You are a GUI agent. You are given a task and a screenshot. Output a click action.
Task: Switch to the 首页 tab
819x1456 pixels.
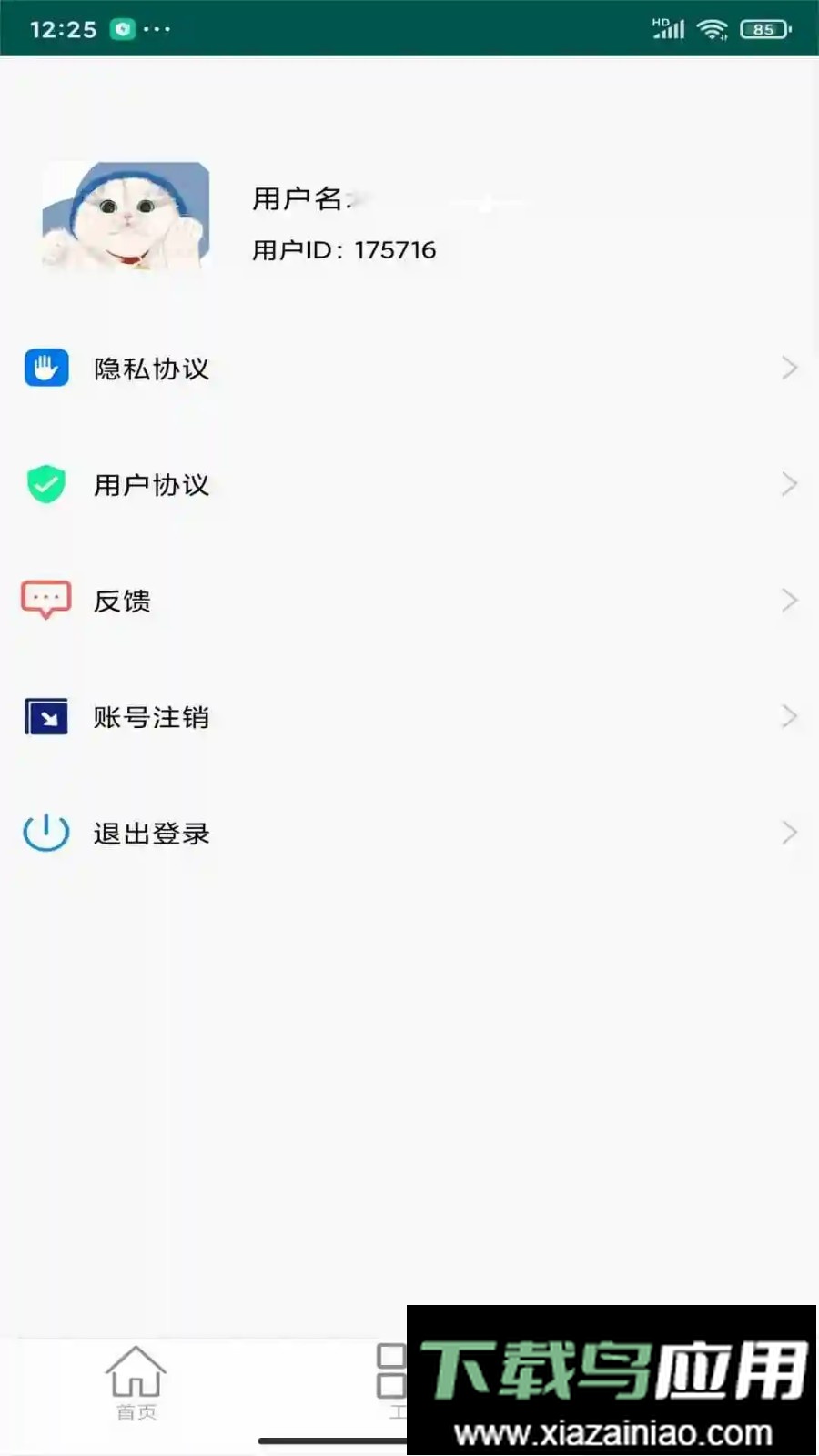point(136,1383)
